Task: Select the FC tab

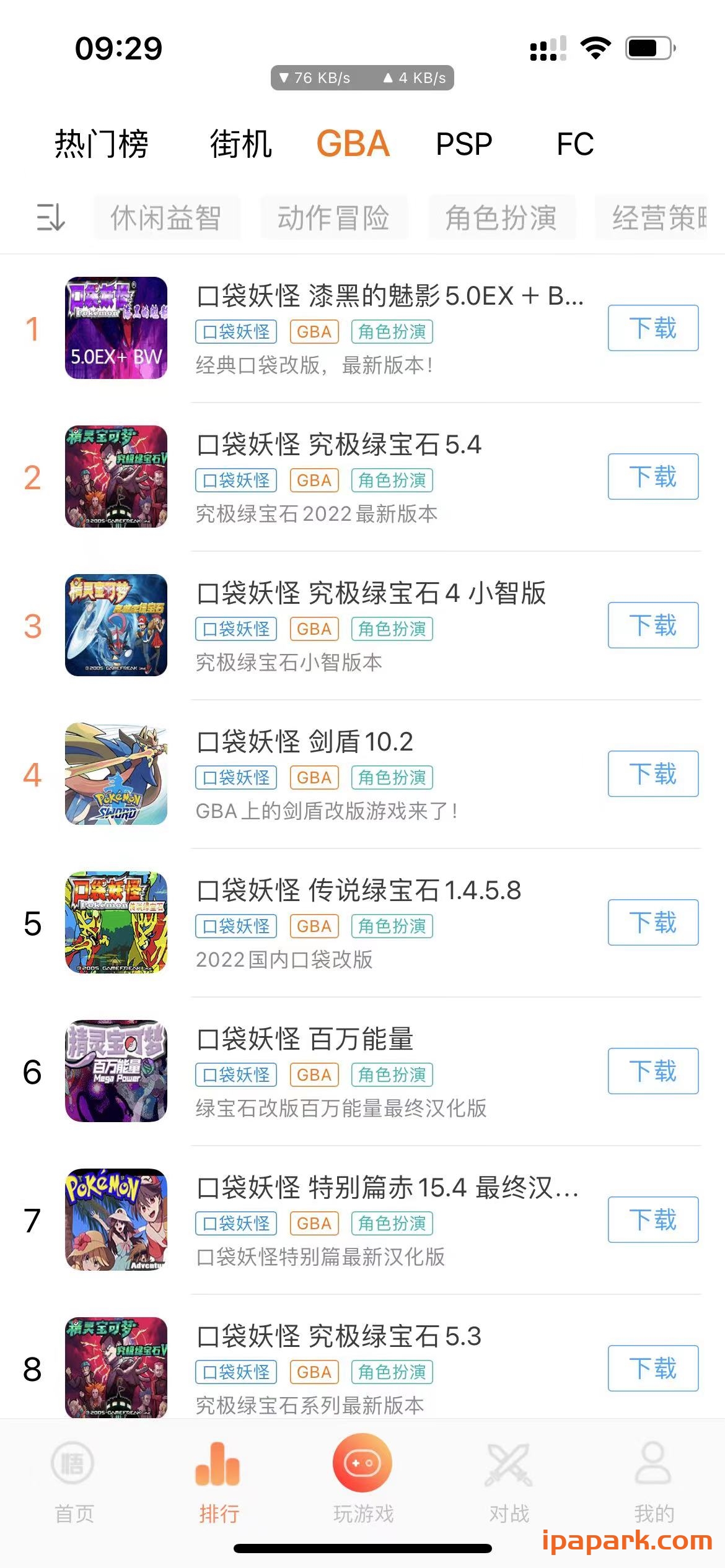Action: tap(575, 144)
